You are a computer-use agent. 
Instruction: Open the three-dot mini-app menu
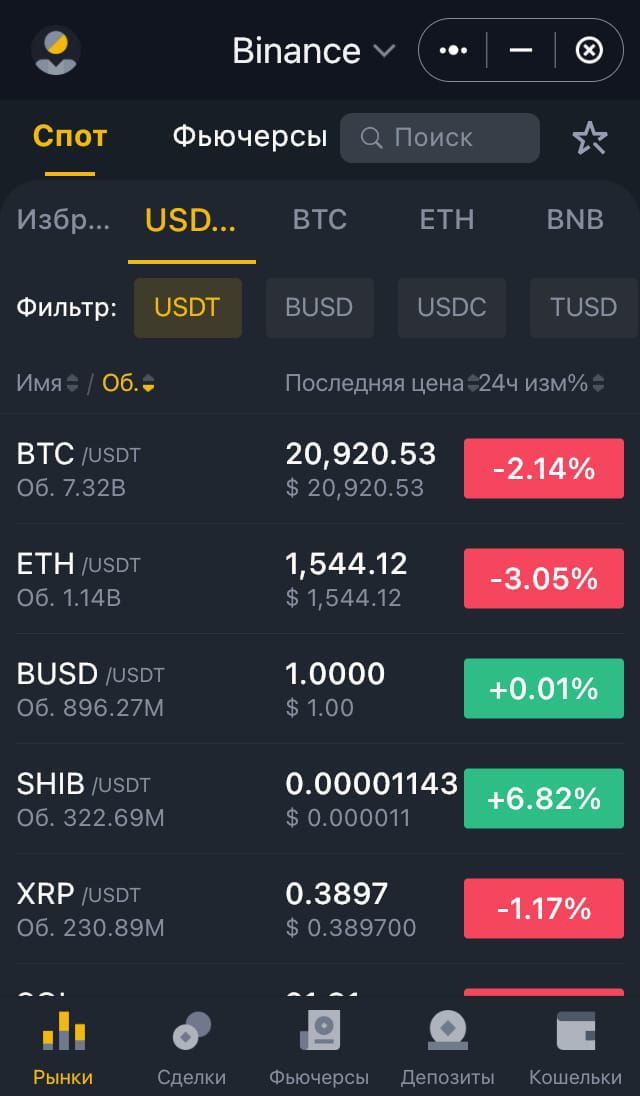(453, 50)
